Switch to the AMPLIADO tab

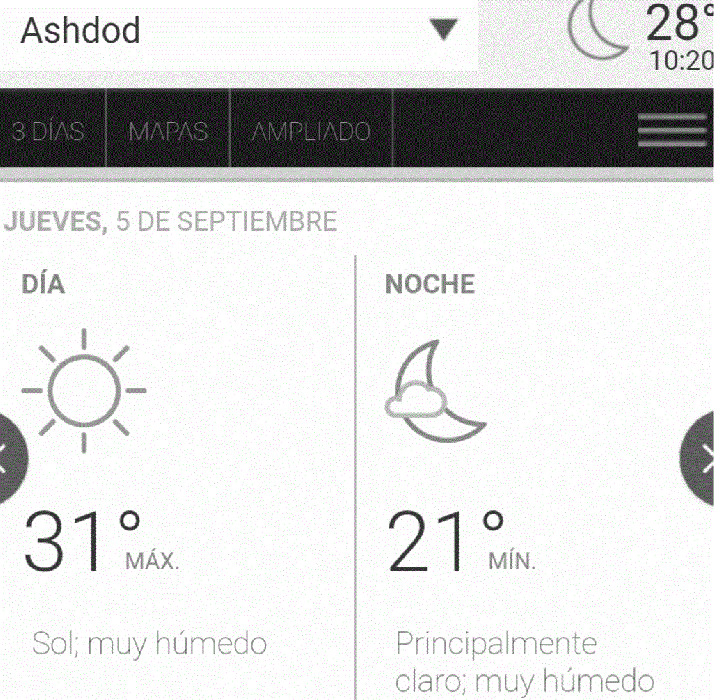point(311,131)
